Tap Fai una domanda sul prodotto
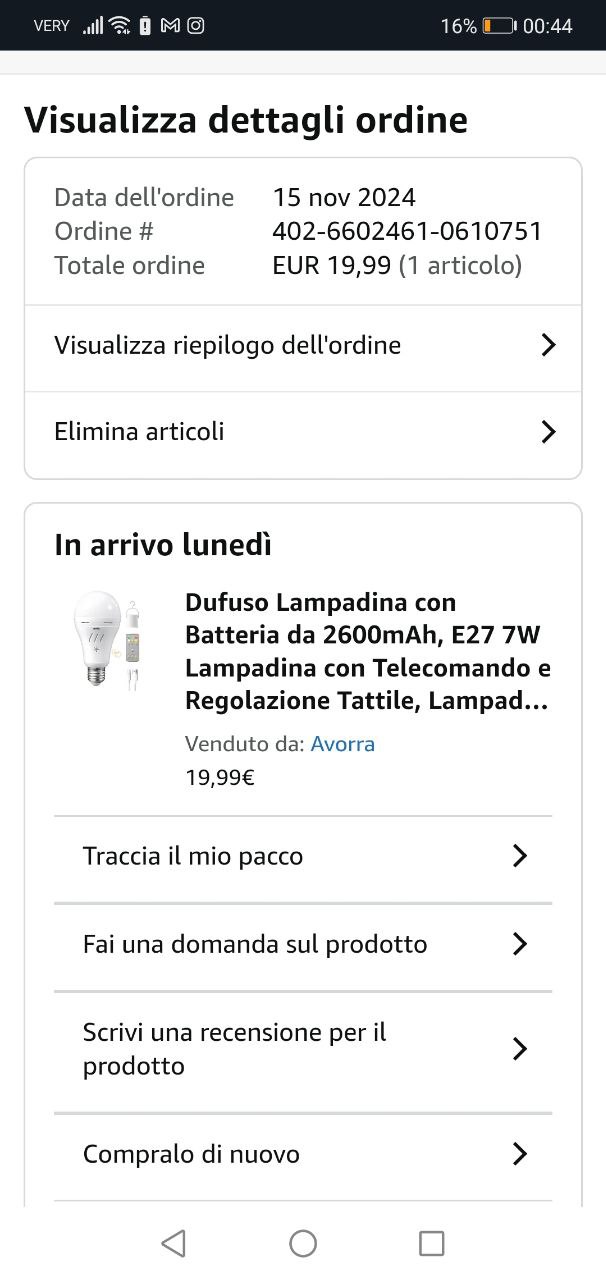 302,945
